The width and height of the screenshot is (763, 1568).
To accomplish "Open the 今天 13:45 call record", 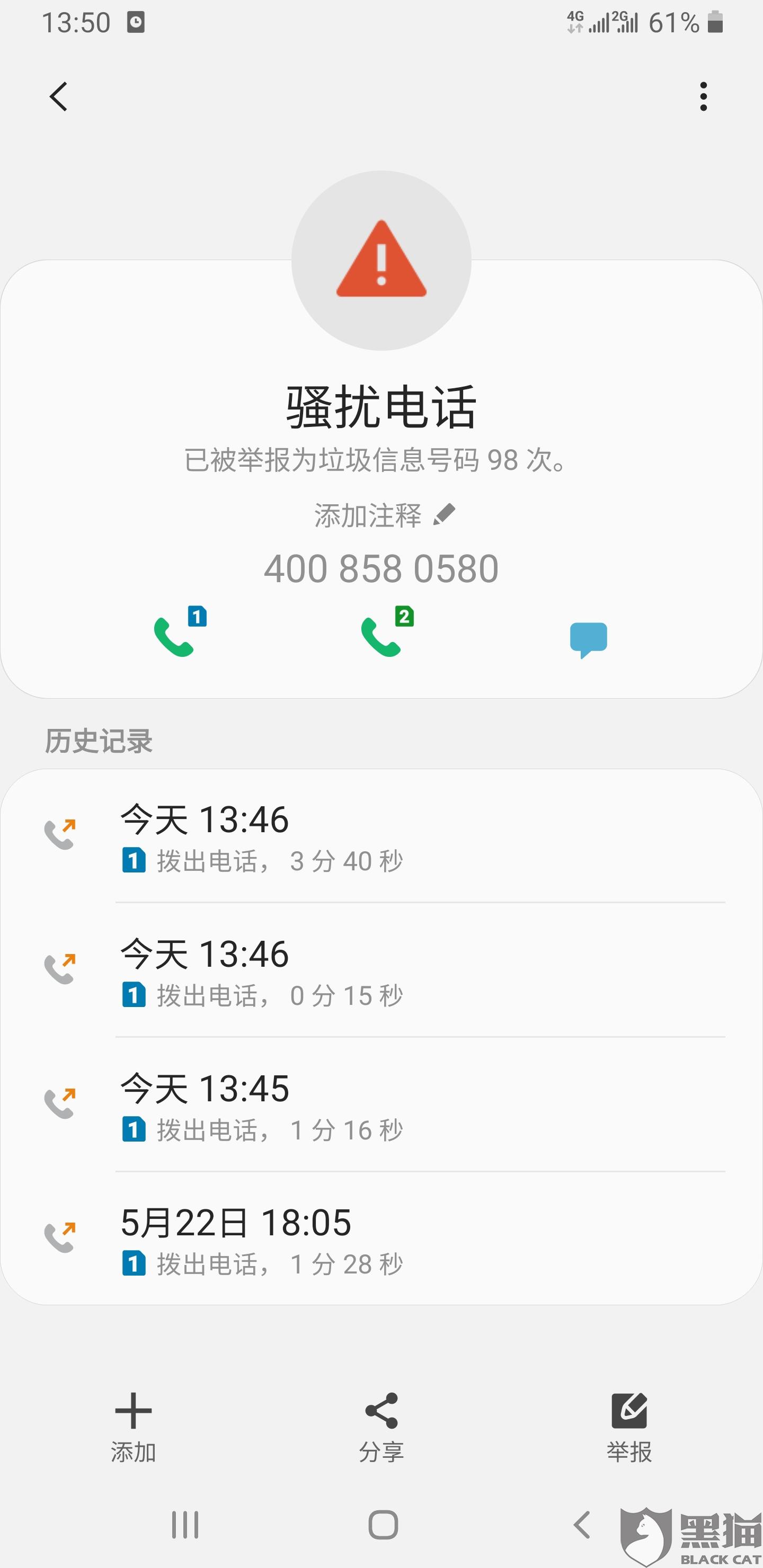I will 381,1106.
